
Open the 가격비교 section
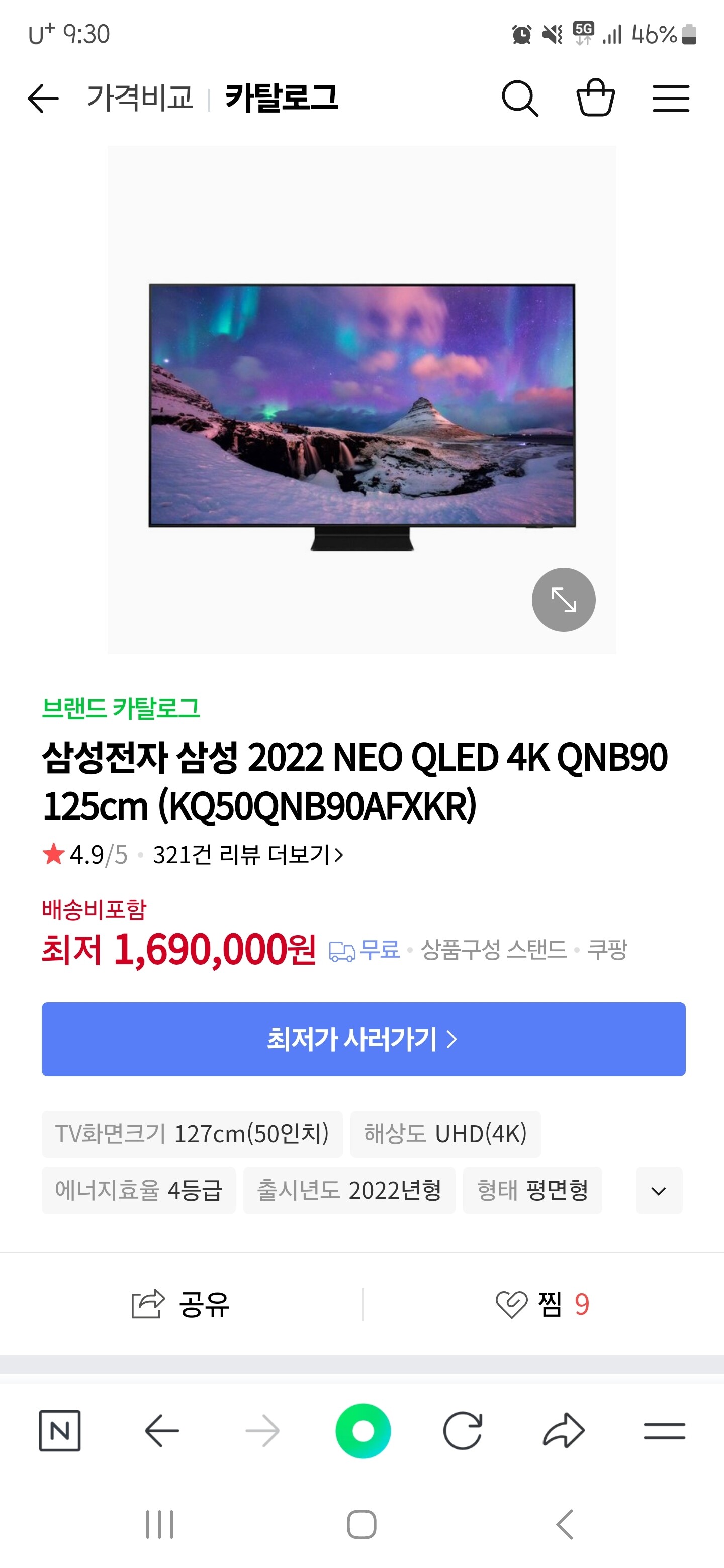(140, 98)
